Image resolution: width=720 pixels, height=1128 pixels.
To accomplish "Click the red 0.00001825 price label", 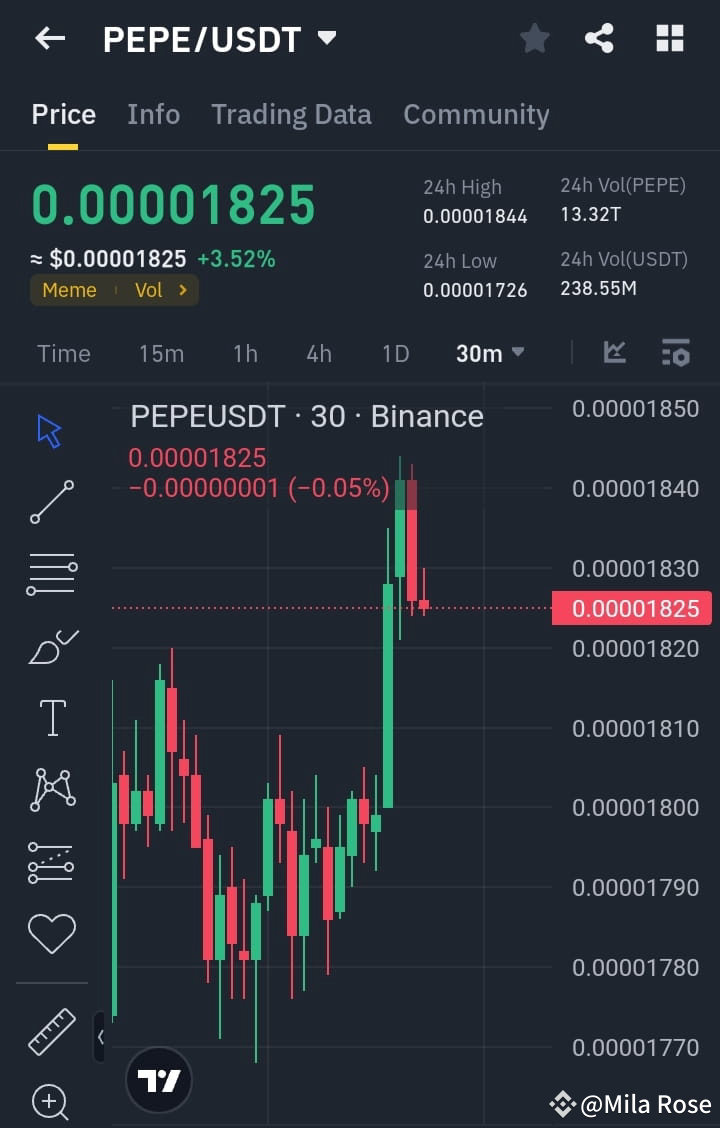I will (x=631, y=608).
